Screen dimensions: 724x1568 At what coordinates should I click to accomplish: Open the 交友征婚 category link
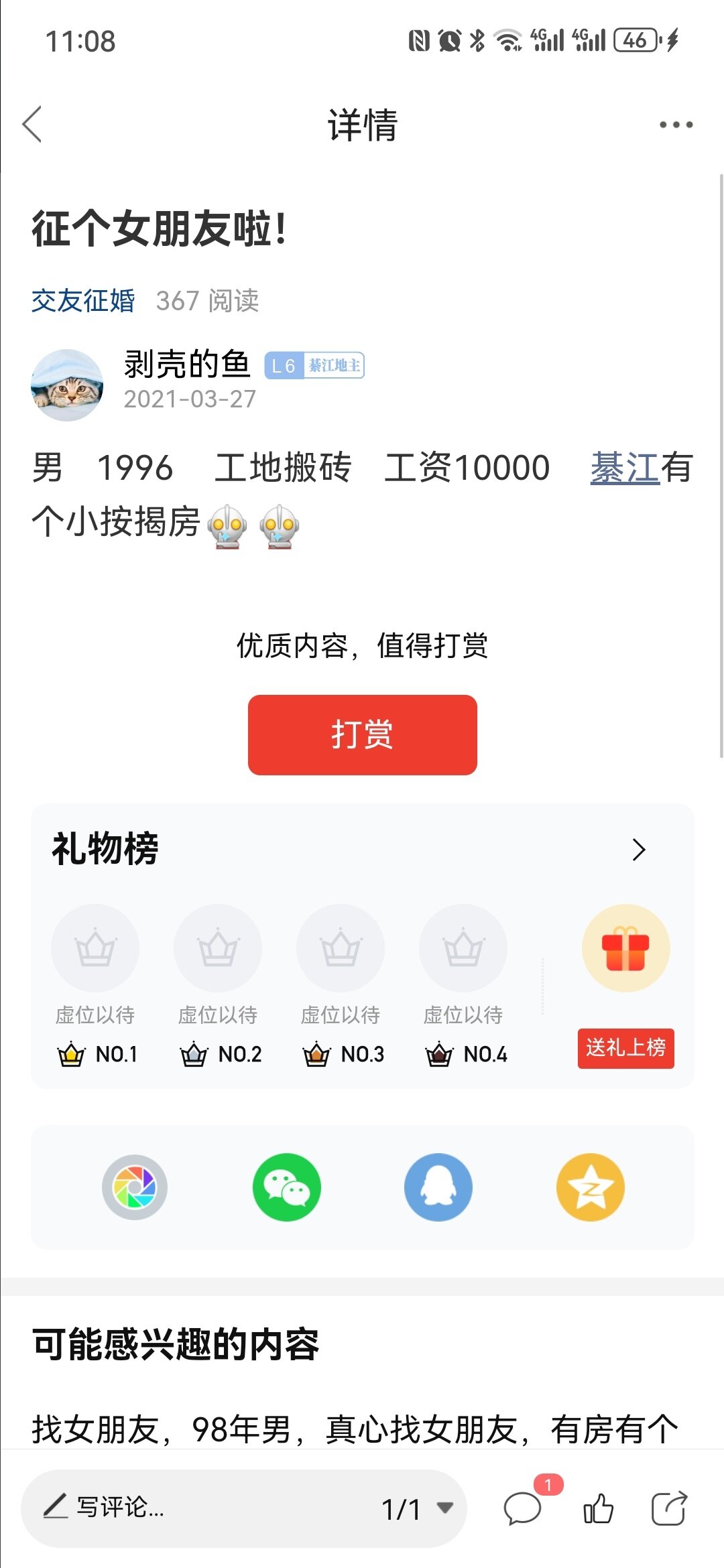[83, 301]
